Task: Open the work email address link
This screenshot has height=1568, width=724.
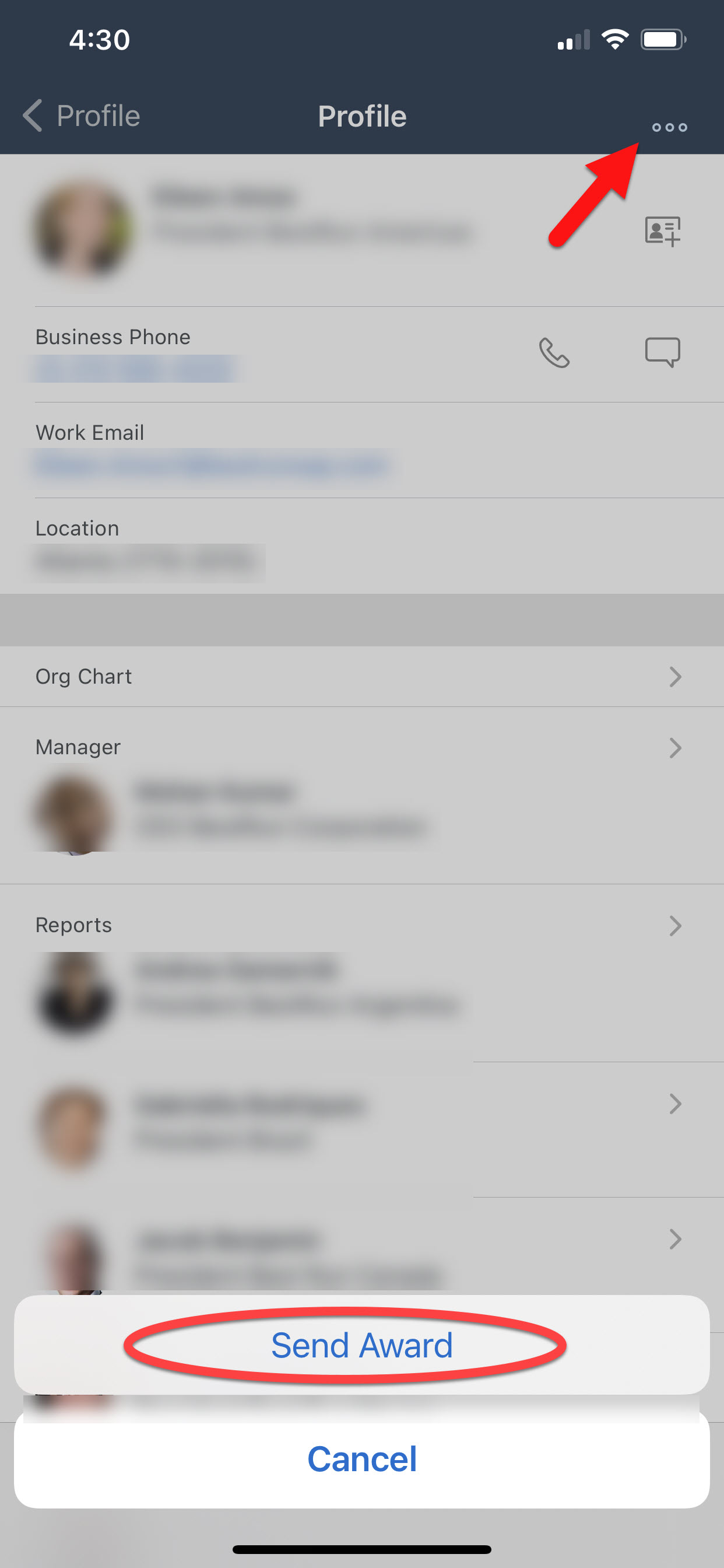Action: click(211, 466)
